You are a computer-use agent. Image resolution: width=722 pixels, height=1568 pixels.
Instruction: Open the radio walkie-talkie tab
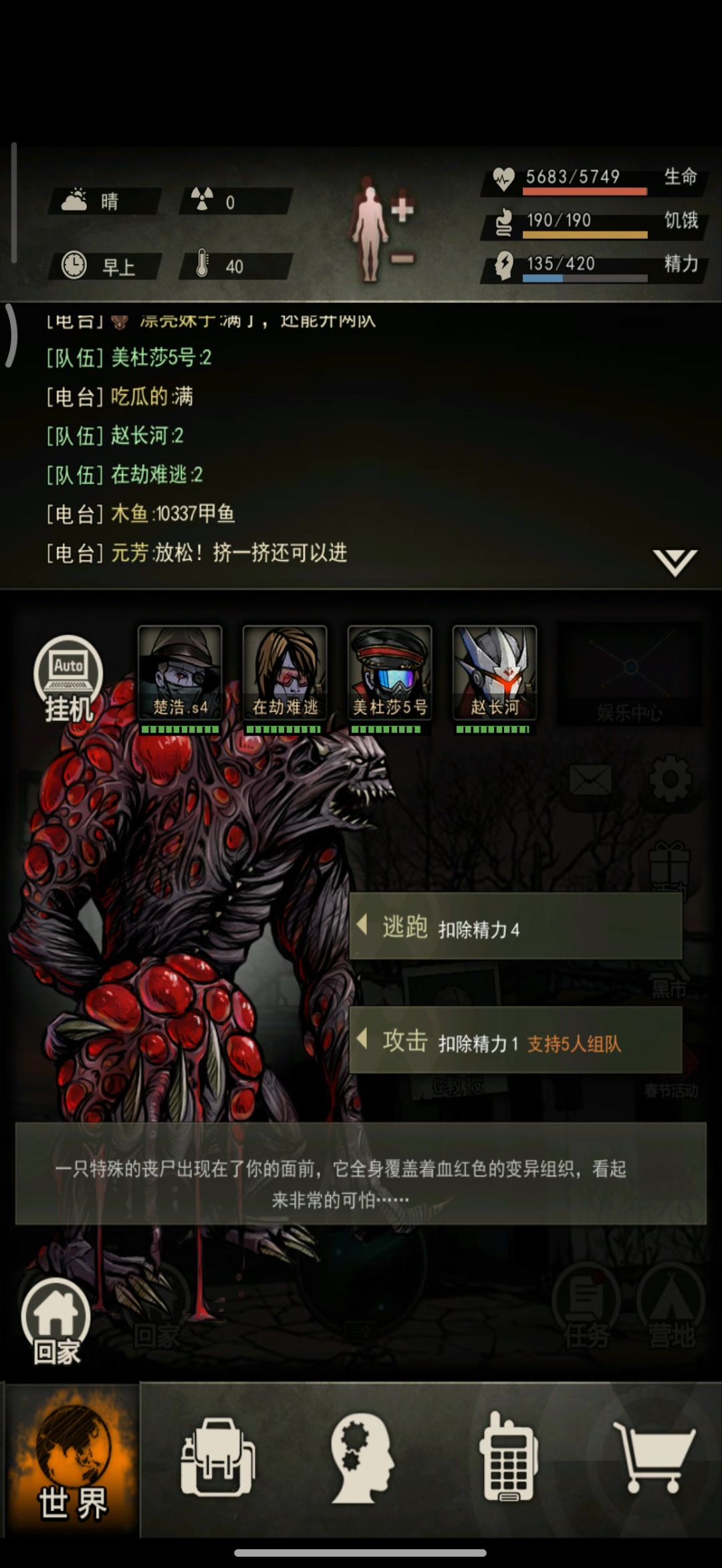508,1459
